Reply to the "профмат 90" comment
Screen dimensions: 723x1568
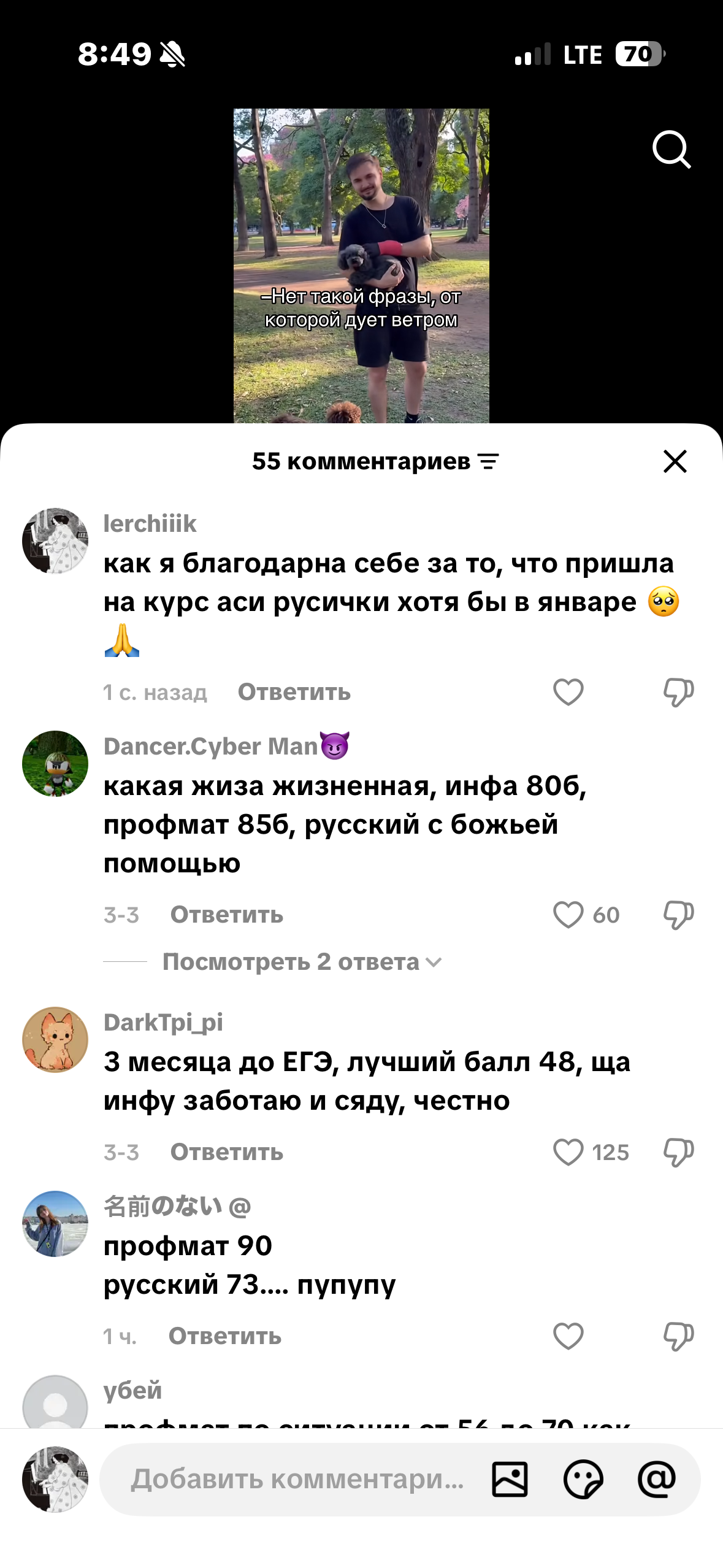click(225, 1336)
